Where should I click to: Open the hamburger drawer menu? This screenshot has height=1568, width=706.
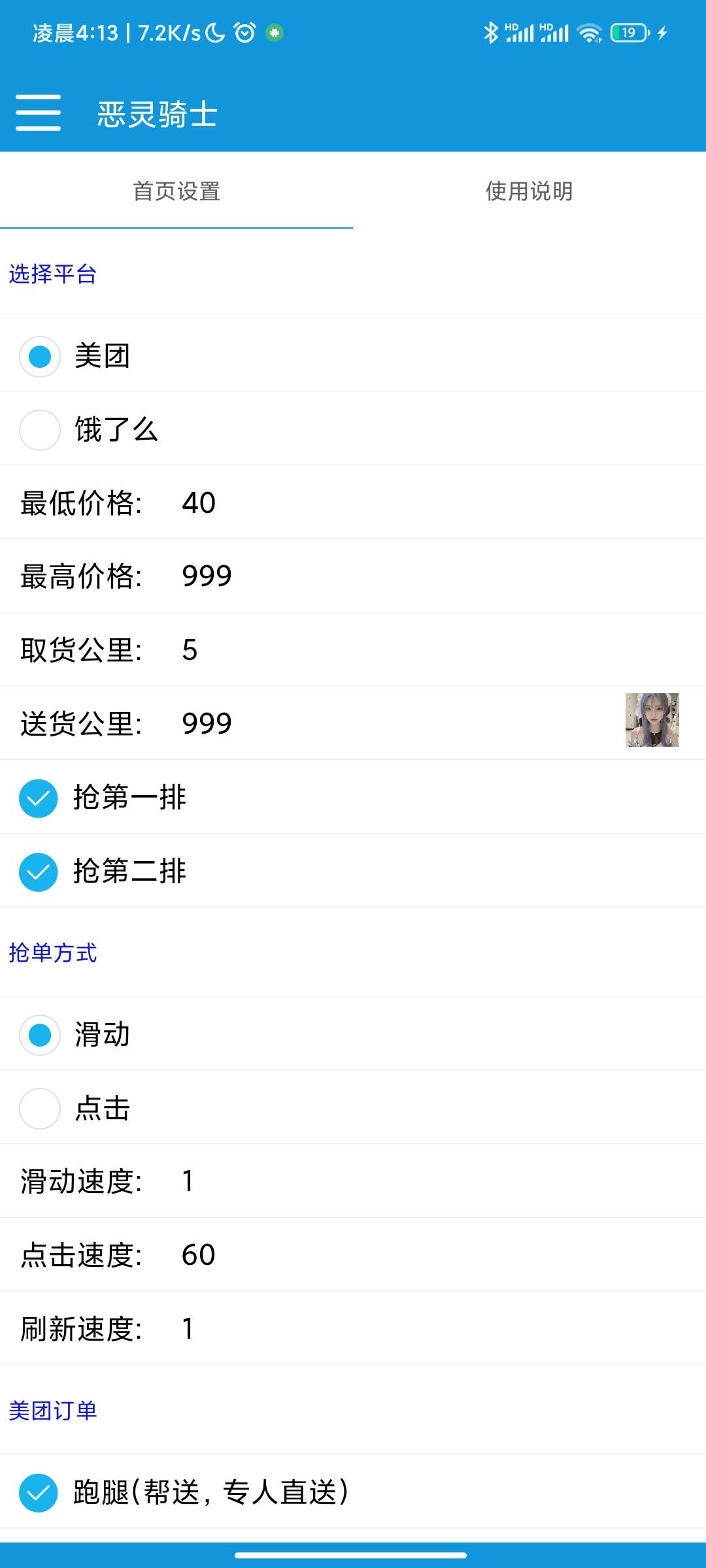click(38, 112)
